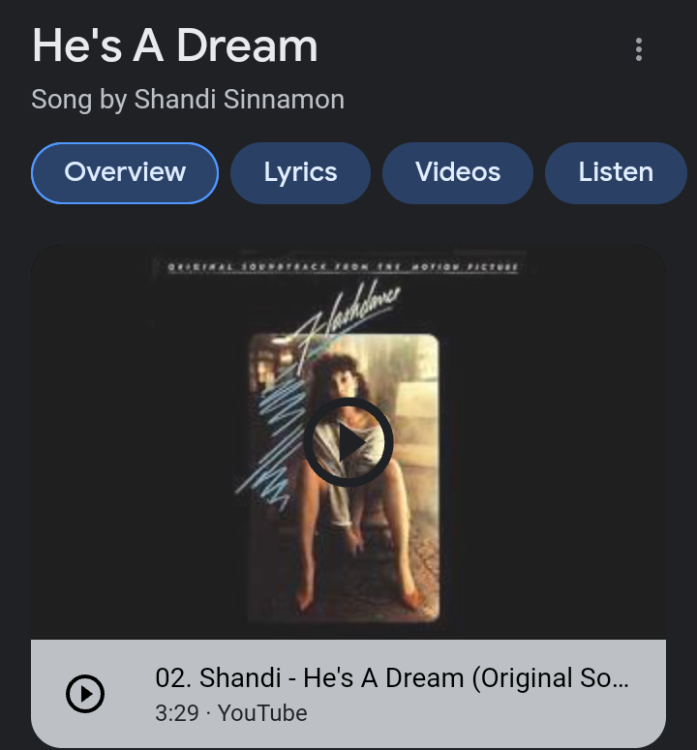This screenshot has width=697, height=750.
Task: Switch to the Lyrics tab
Action: 300,172
